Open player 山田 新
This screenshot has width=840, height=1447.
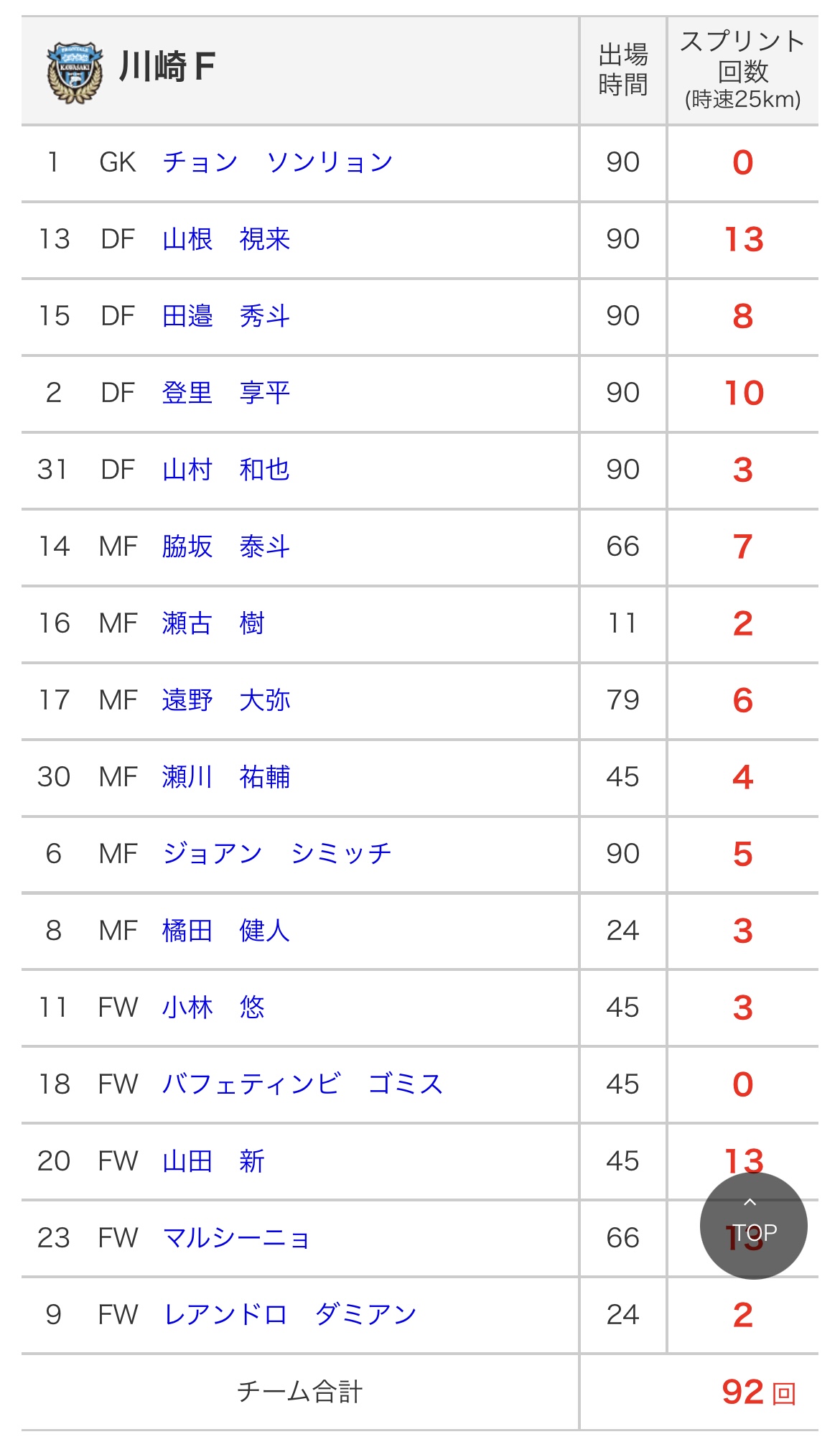(213, 1161)
